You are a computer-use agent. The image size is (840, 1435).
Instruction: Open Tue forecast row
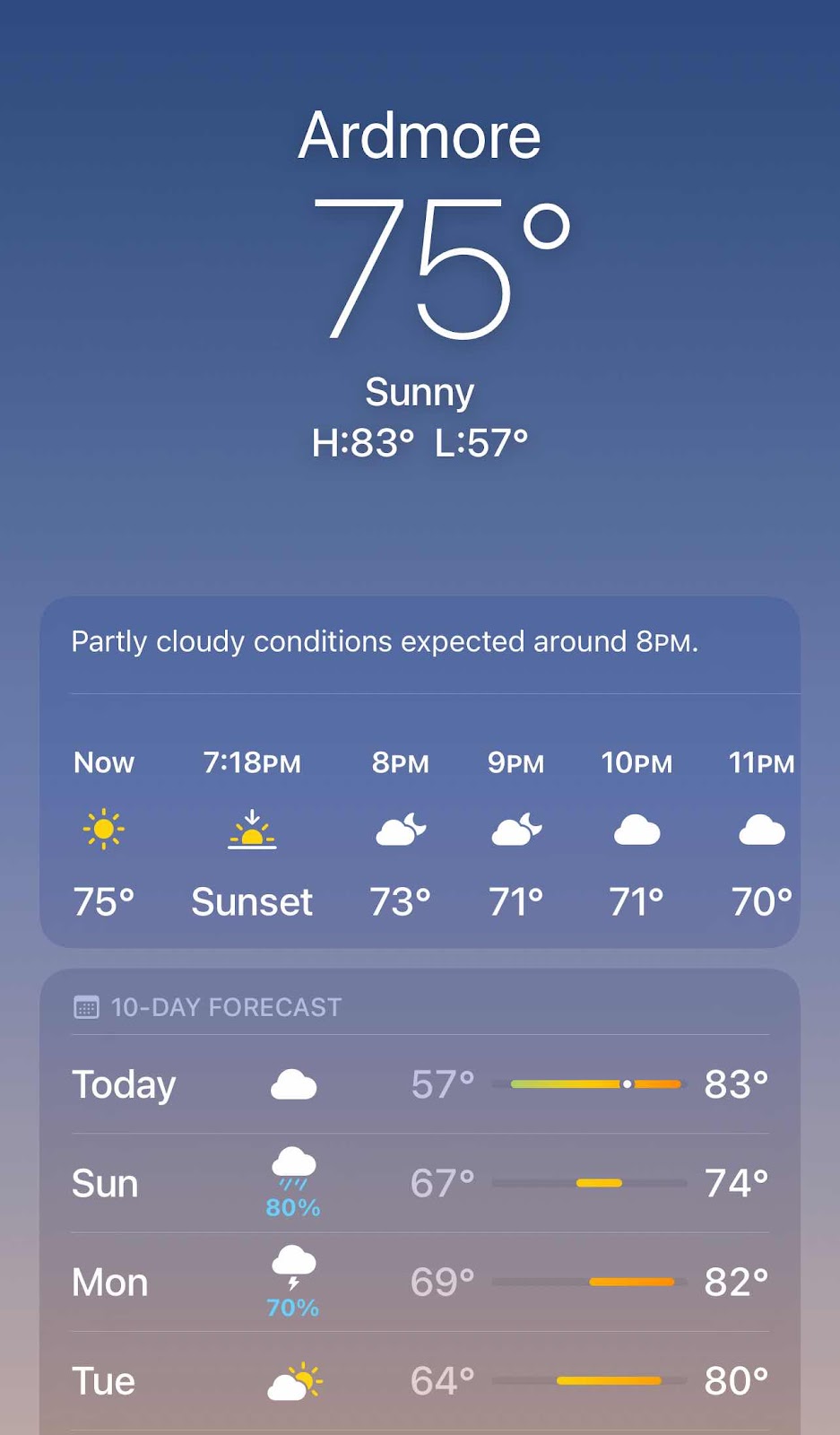click(420, 1380)
